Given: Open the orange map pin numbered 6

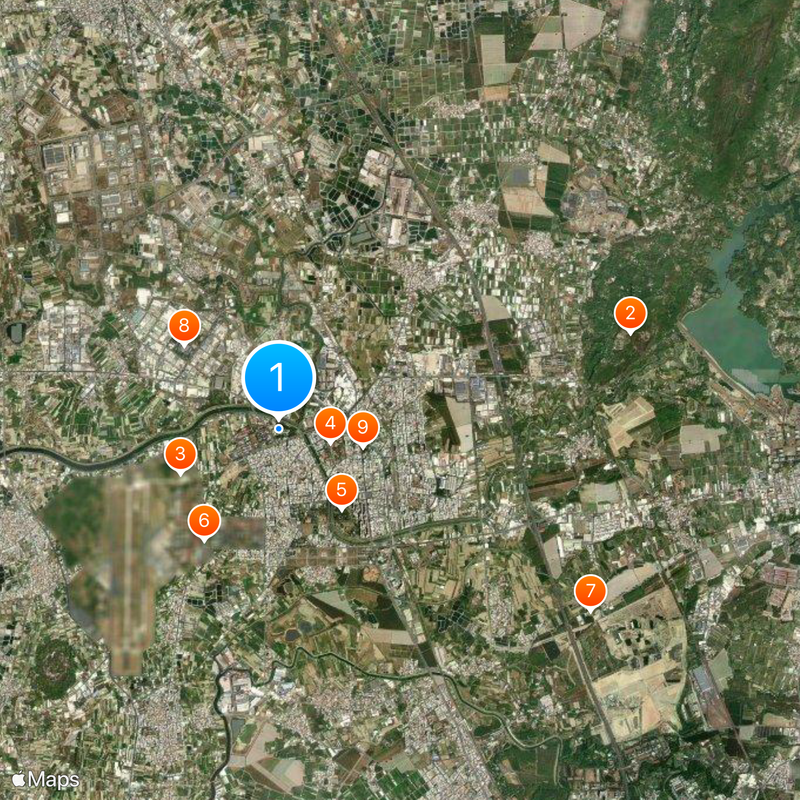Looking at the screenshot, I should coord(204,520).
